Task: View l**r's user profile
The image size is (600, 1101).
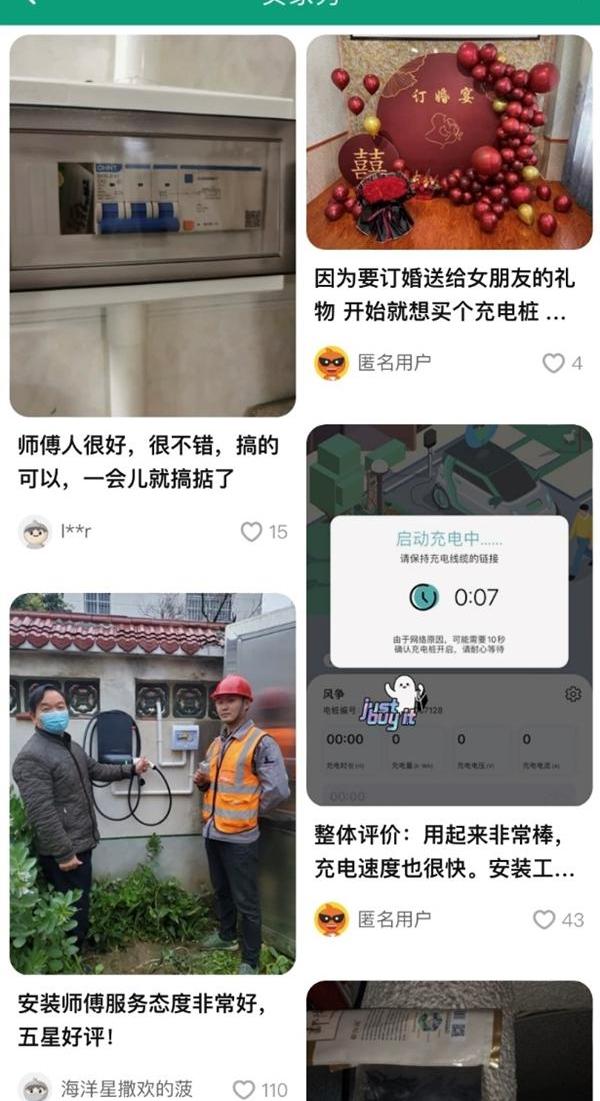Action: 36,532
